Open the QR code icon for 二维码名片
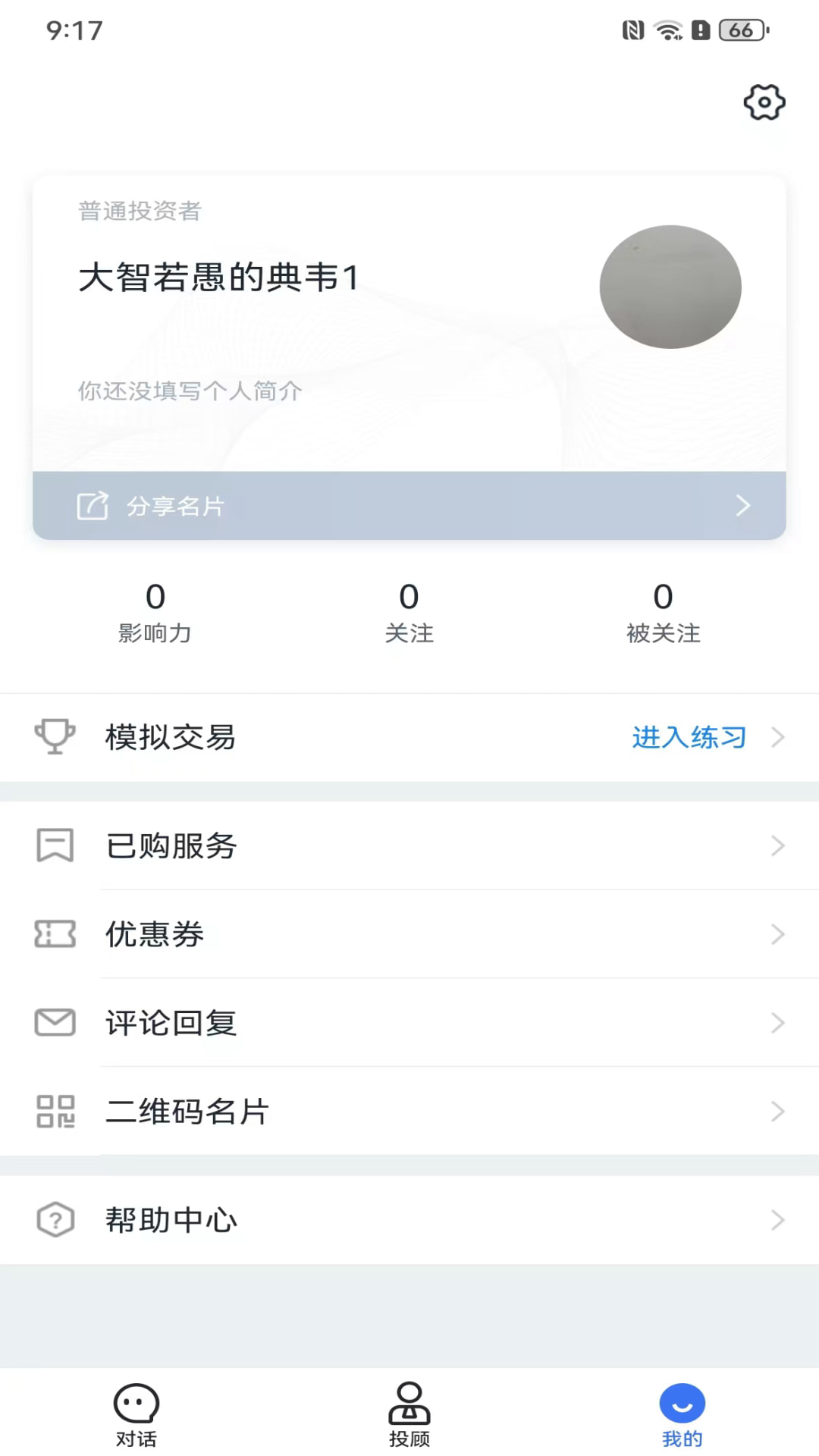819x1456 pixels. click(54, 1111)
